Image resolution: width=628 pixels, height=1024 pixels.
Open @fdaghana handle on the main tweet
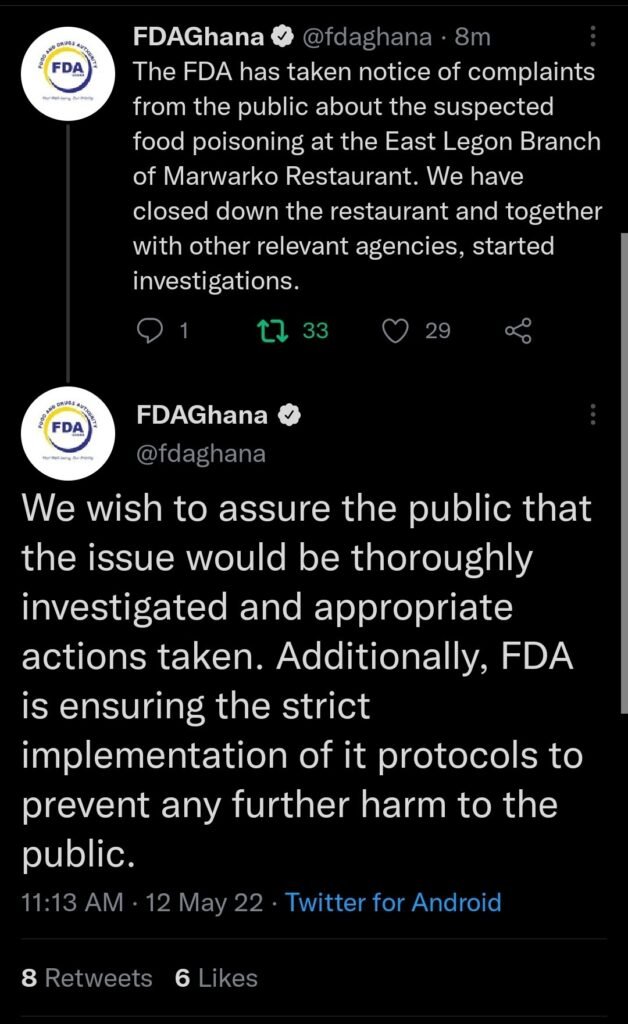(200, 454)
